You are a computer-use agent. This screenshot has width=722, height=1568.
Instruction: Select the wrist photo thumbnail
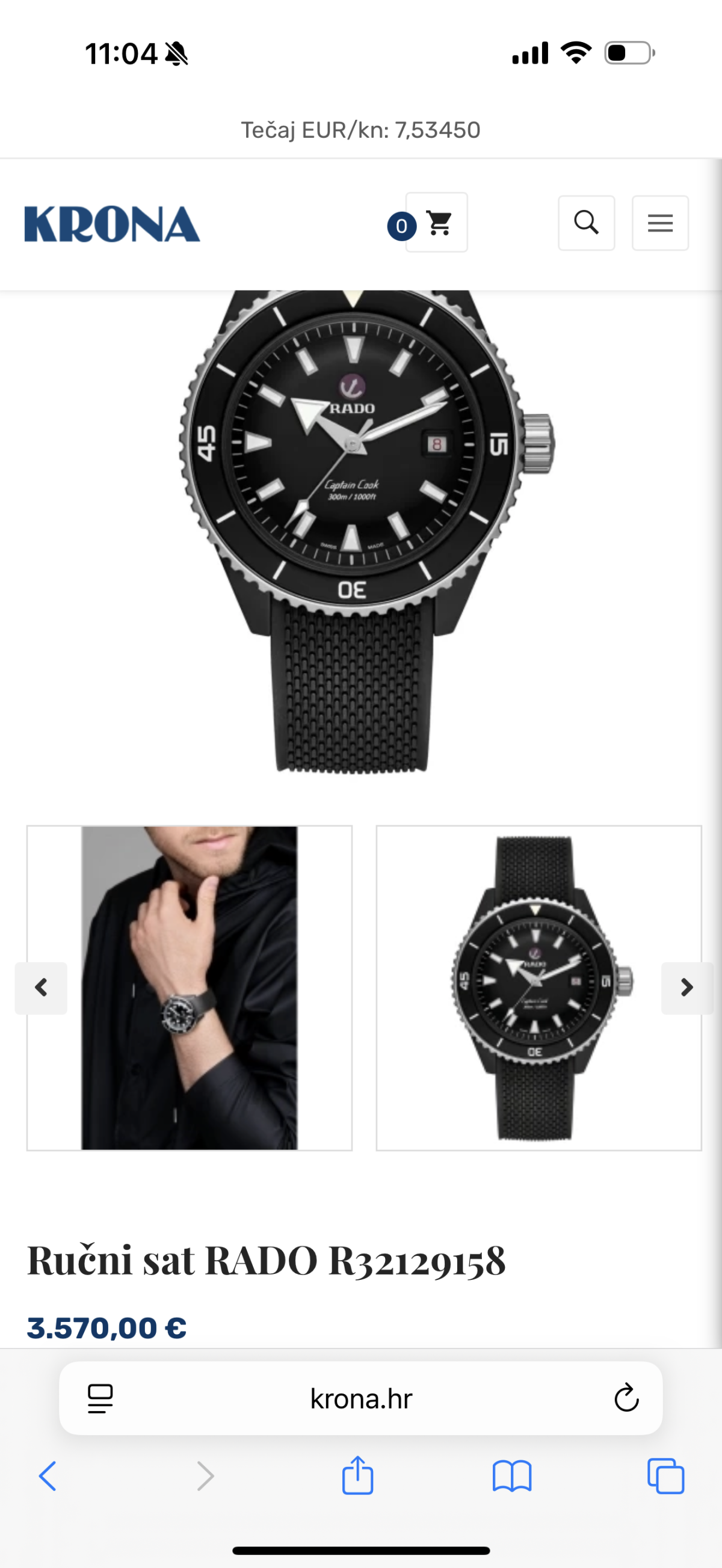[x=190, y=988]
